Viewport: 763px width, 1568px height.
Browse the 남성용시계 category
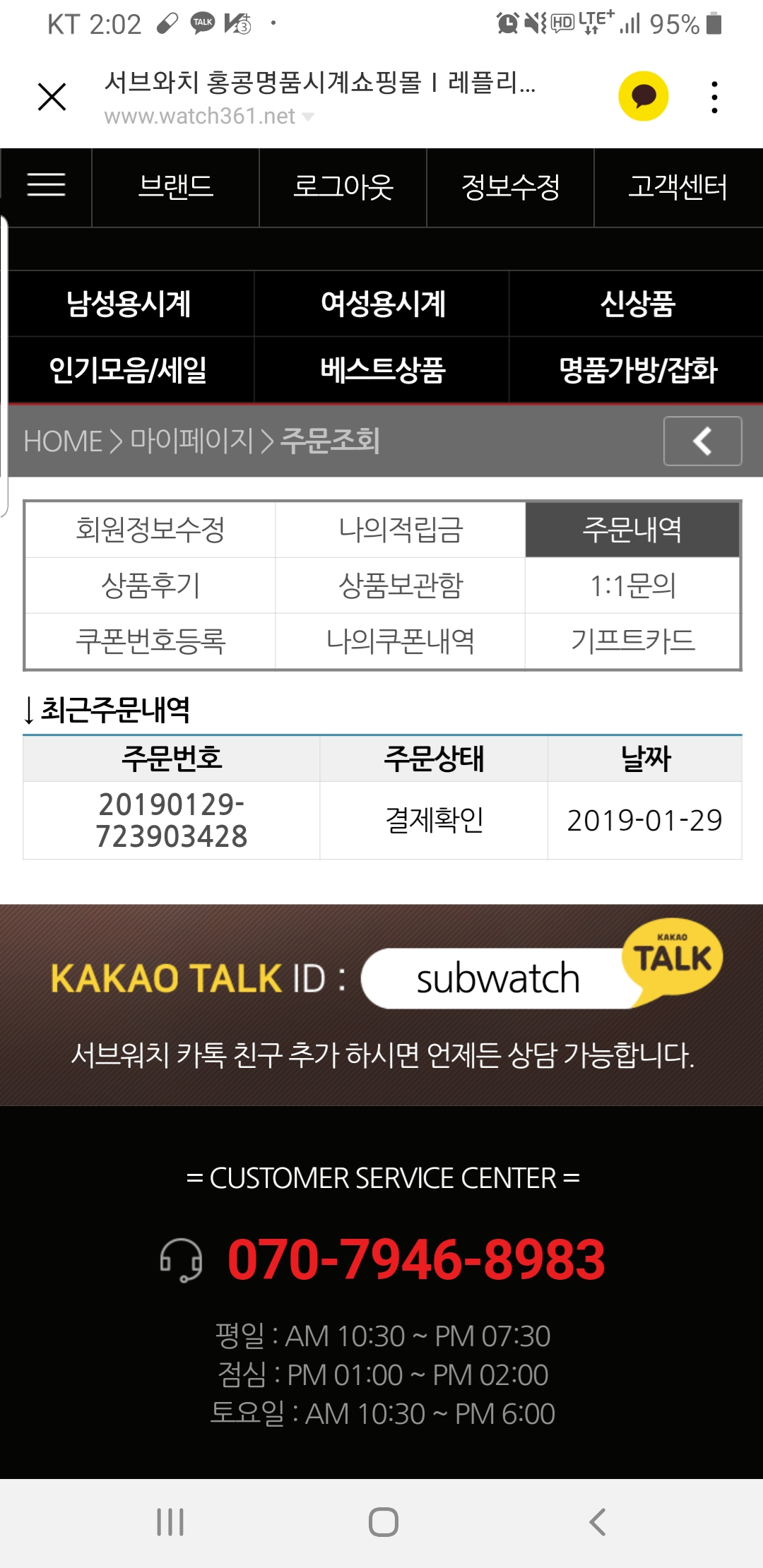coord(129,304)
